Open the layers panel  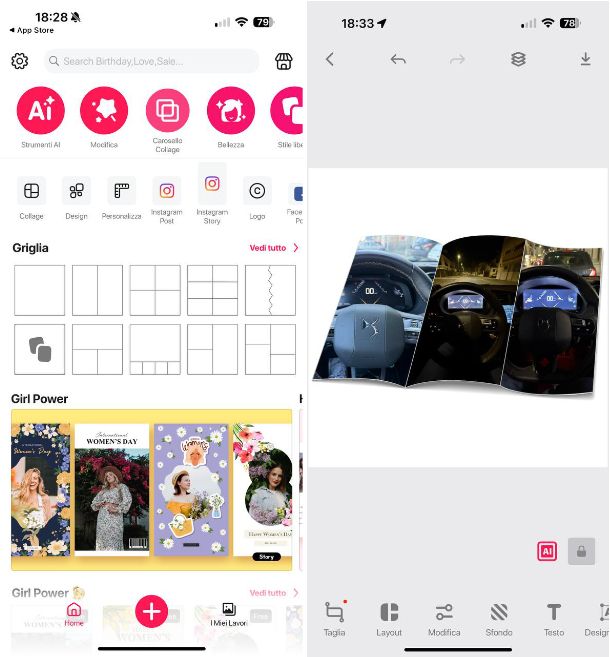518,60
